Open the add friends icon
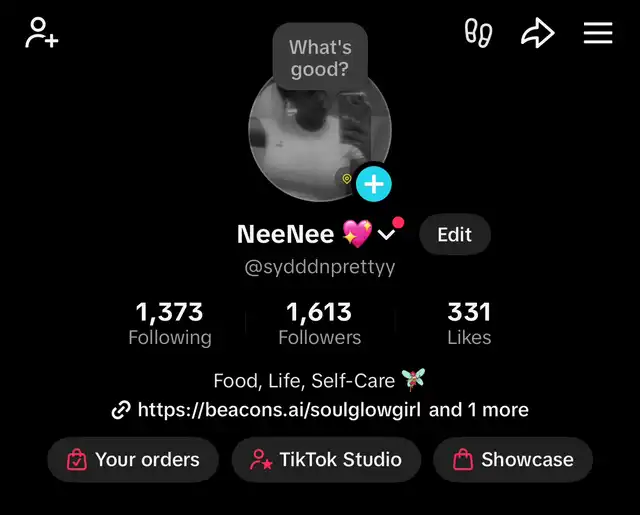The image size is (640, 515). click(x=42, y=33)
